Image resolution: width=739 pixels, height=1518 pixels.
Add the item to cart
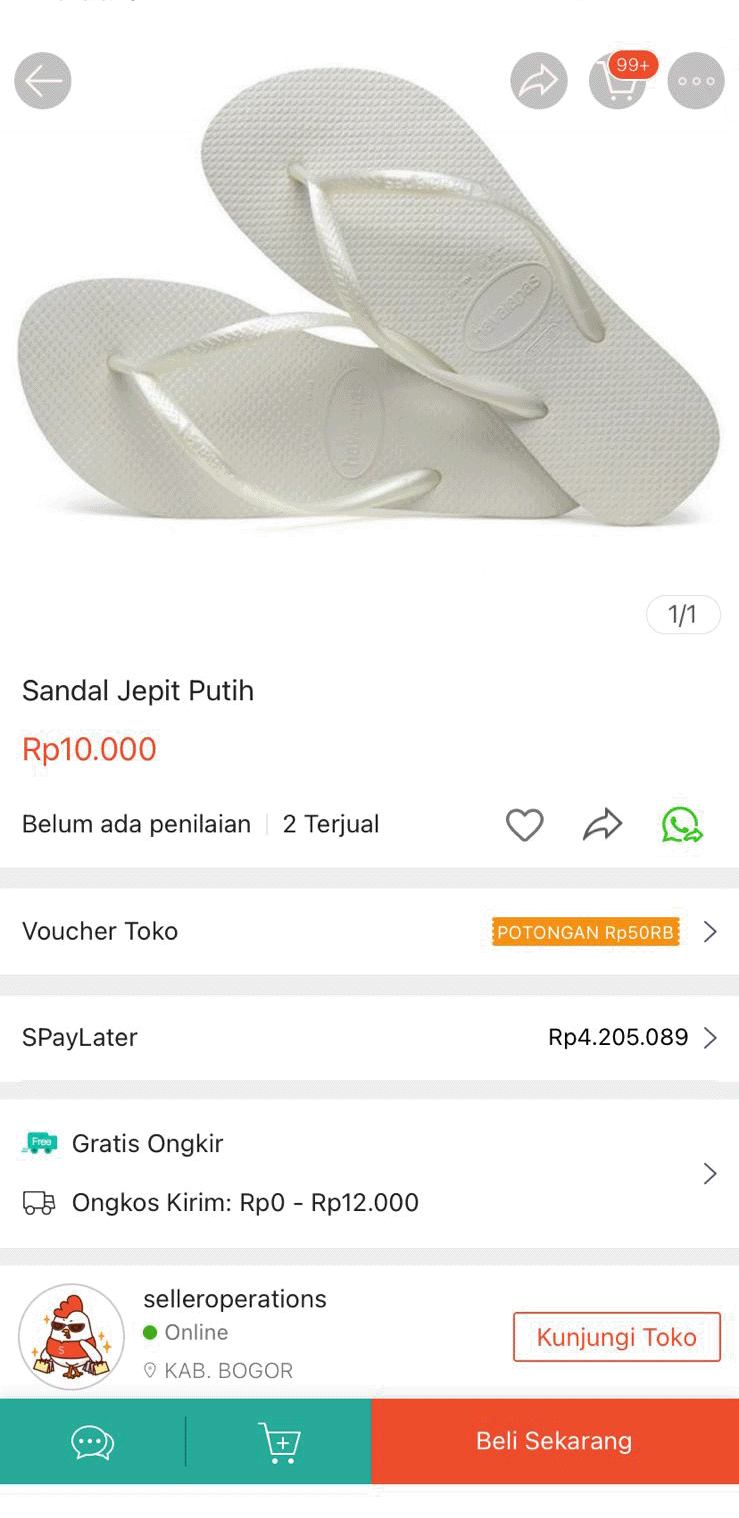click(x=279, y=1442)
